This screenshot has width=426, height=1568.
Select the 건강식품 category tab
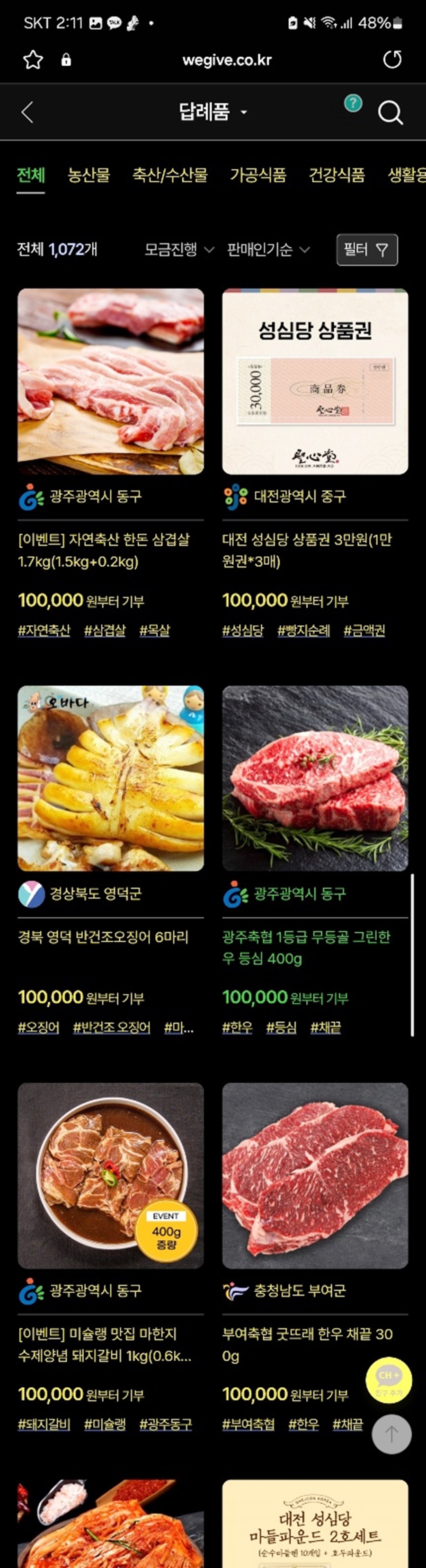(x=337, y=175)
